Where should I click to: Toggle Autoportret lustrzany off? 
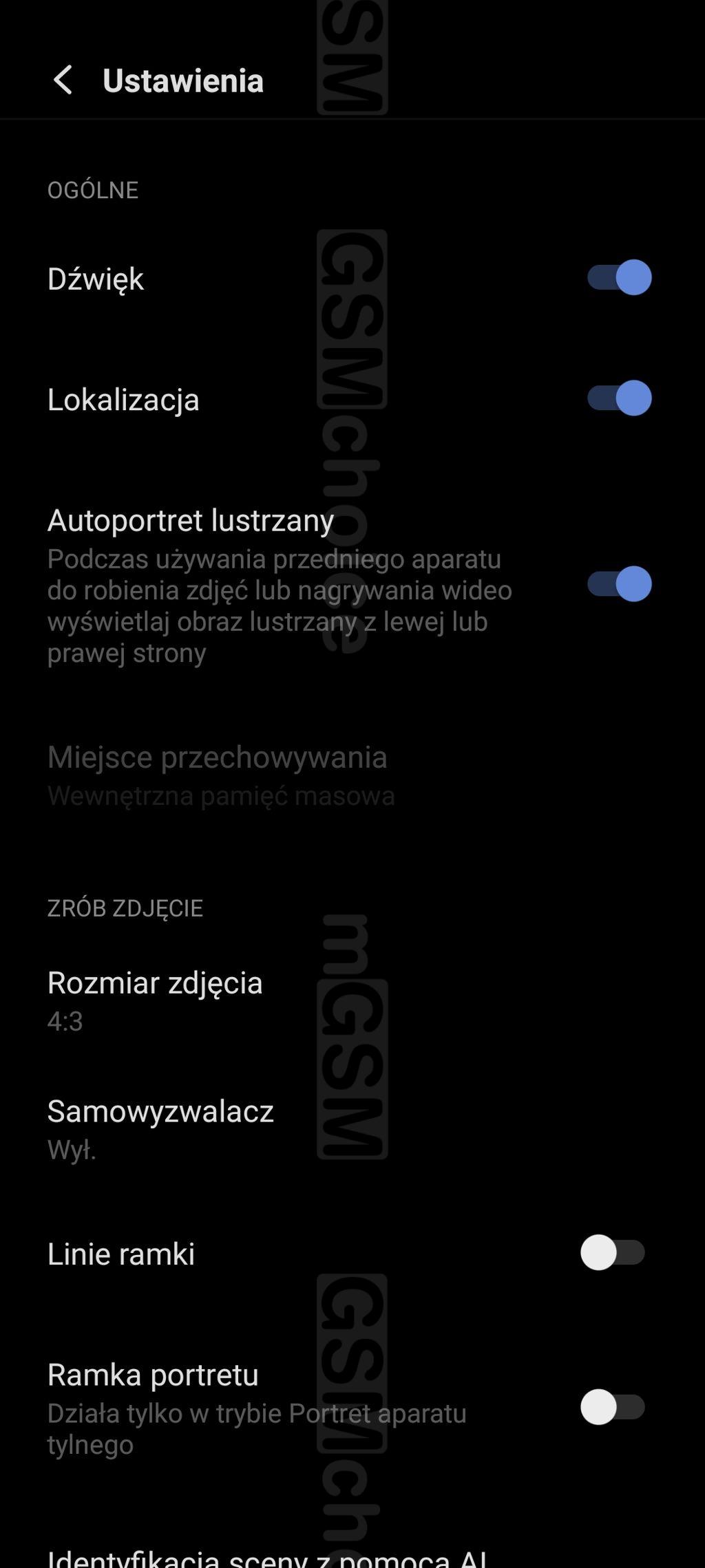tap(619, 583)
